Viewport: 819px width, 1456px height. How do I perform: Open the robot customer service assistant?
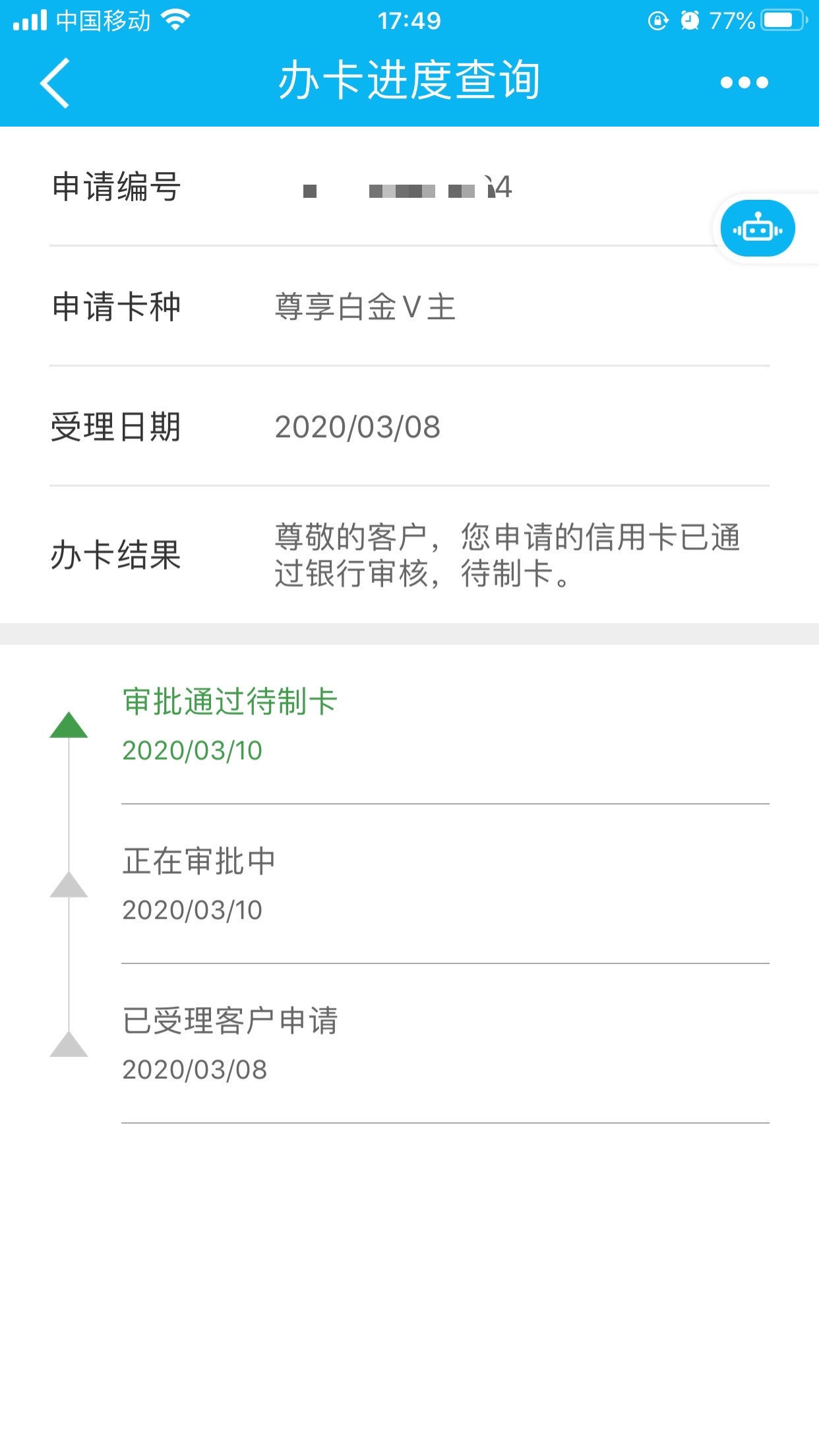(x=757, y=229)
